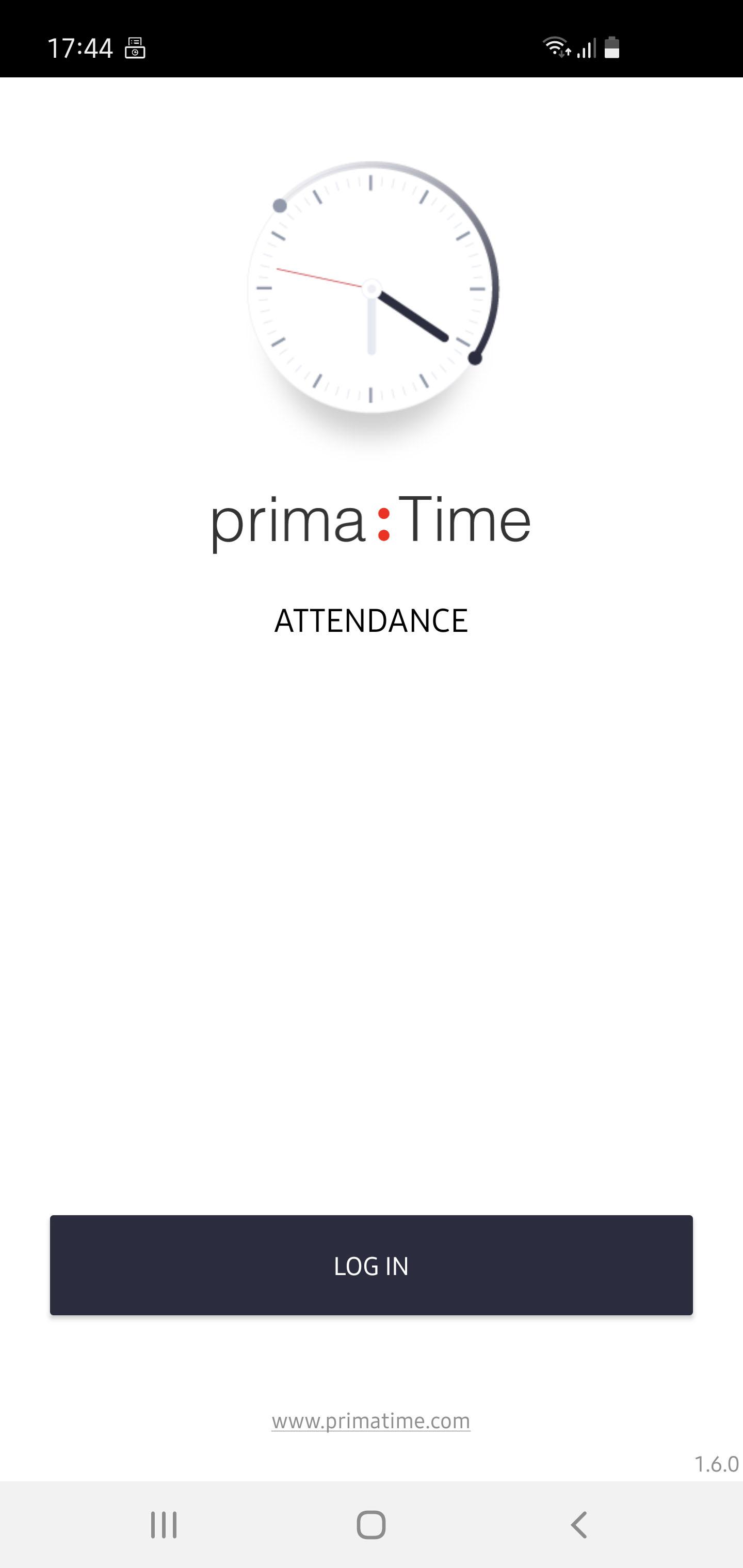Tap the gray dot at the clock ring's top-left
This screenshot has width=743, height=1568.
279,206
